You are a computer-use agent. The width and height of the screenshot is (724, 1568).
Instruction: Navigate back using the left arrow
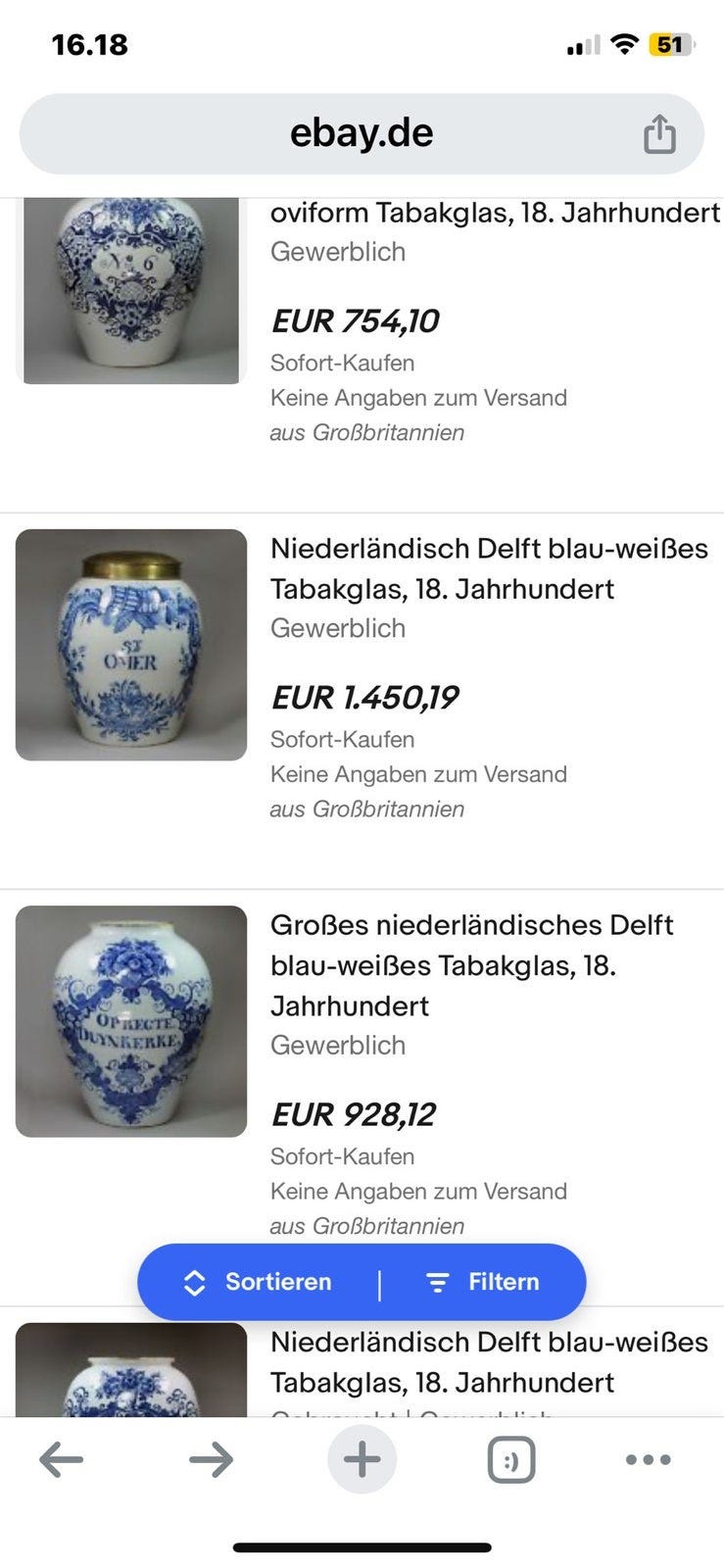pyautogui.click(x=61, y=1457)
